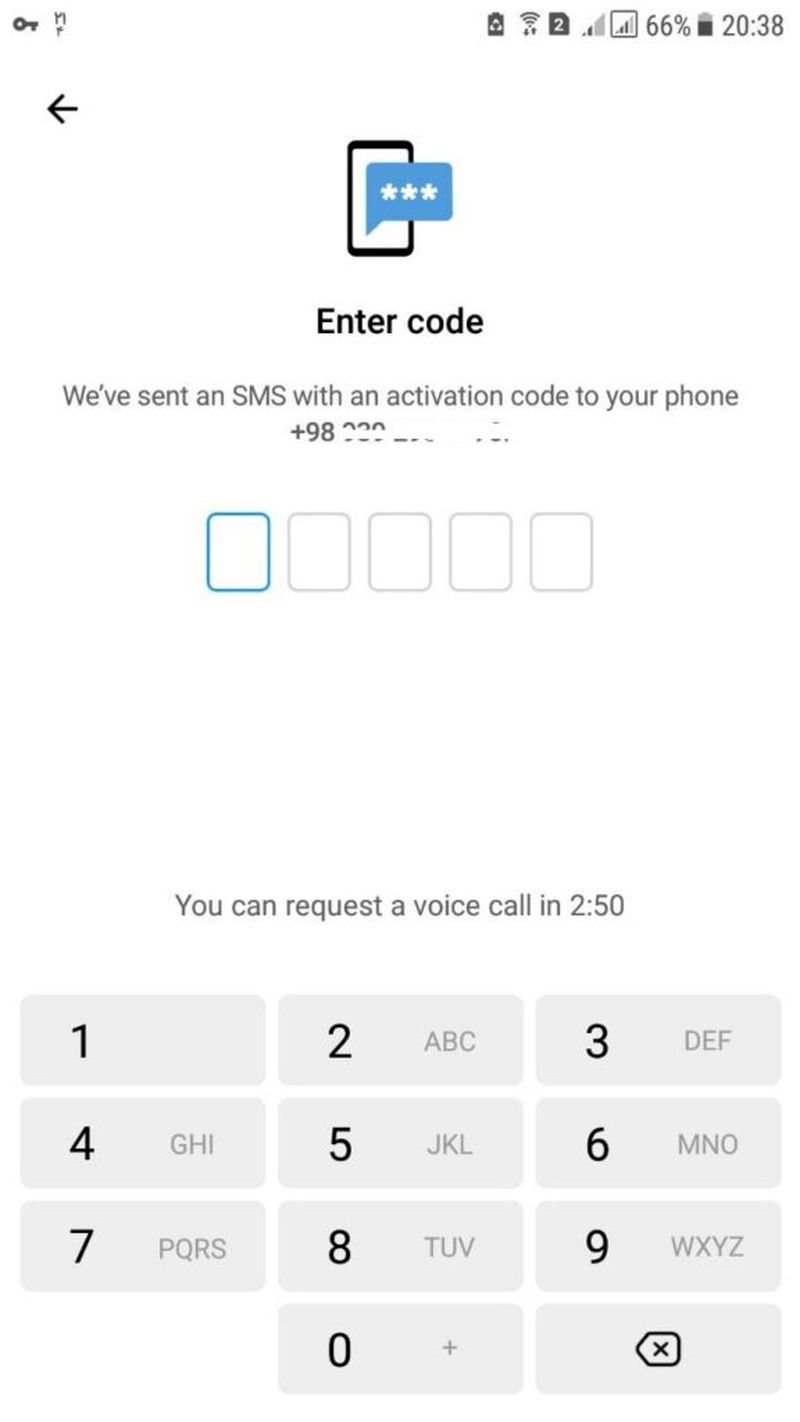Screen dimensions: 800x1422
Task: Enter 0 on the keypad
Action: [400, 1349]
